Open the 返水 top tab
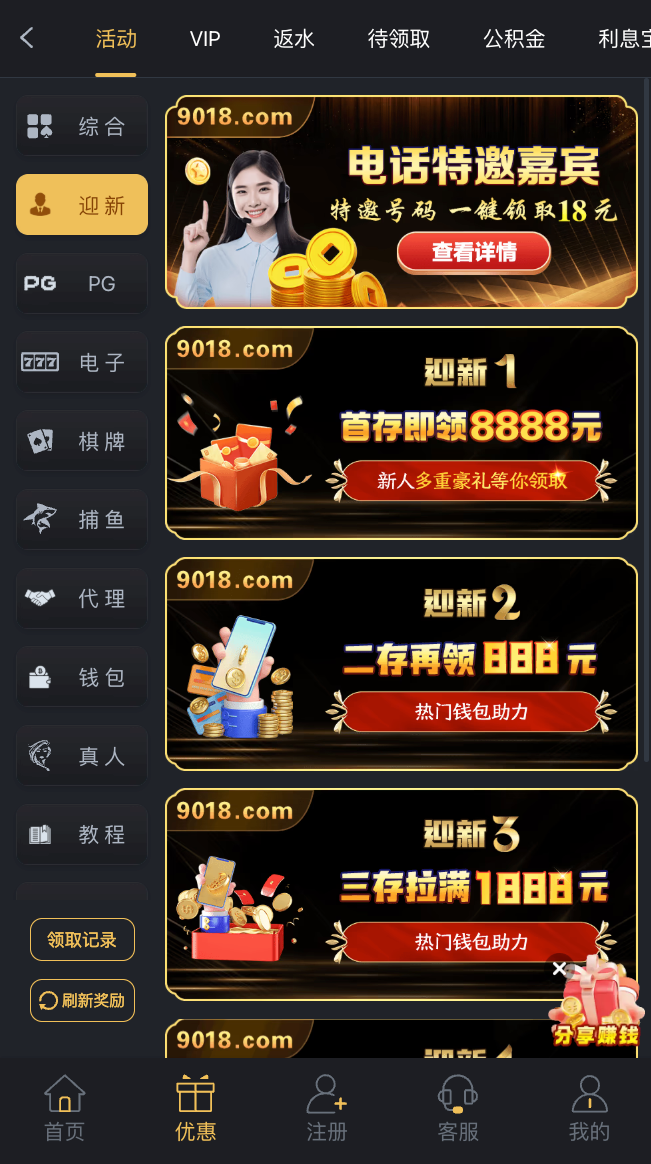The width and height of the screenshot is (651, 1164). (x=294, y=39)
